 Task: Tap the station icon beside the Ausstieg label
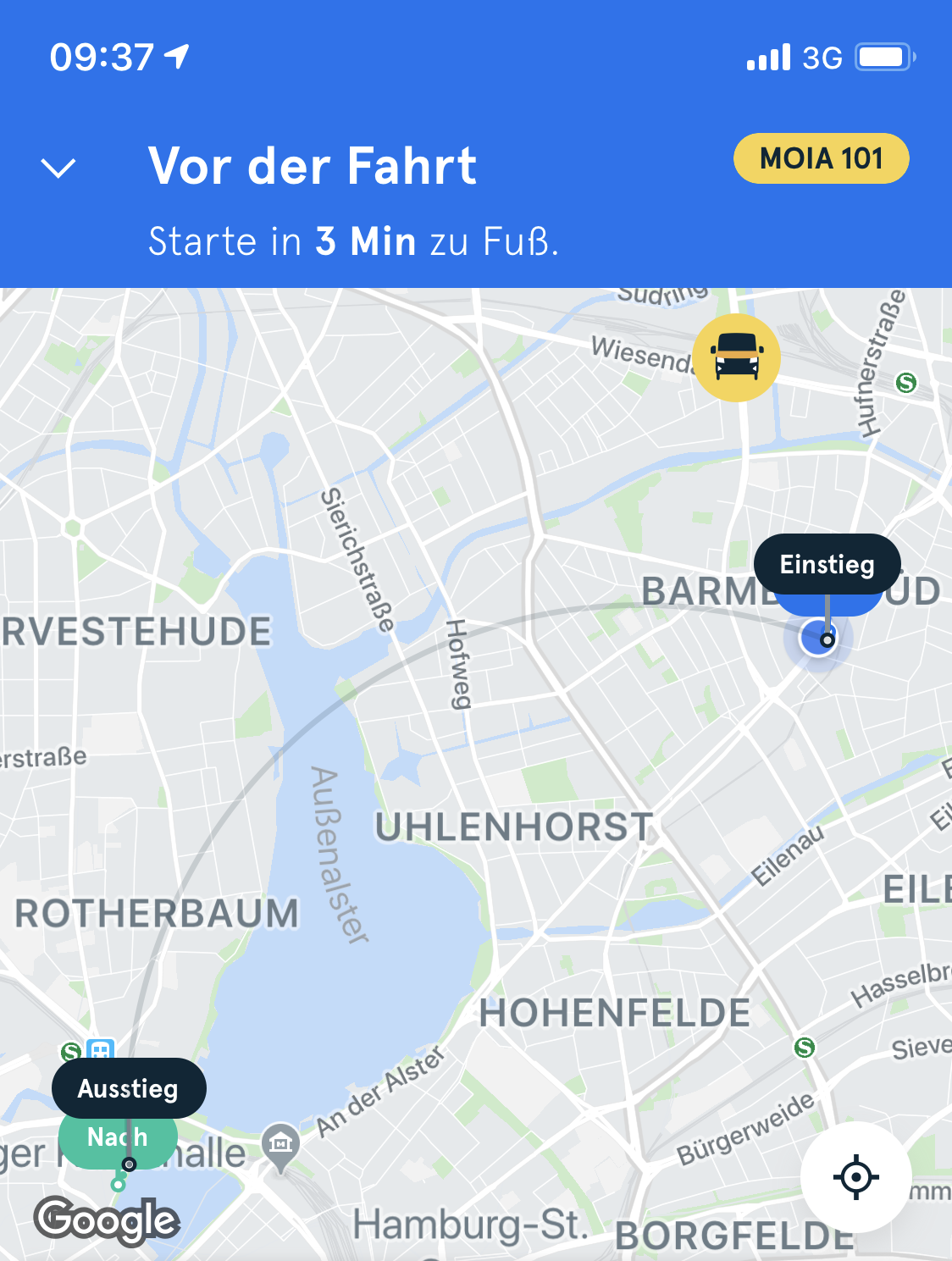[x=99, y=1050]
